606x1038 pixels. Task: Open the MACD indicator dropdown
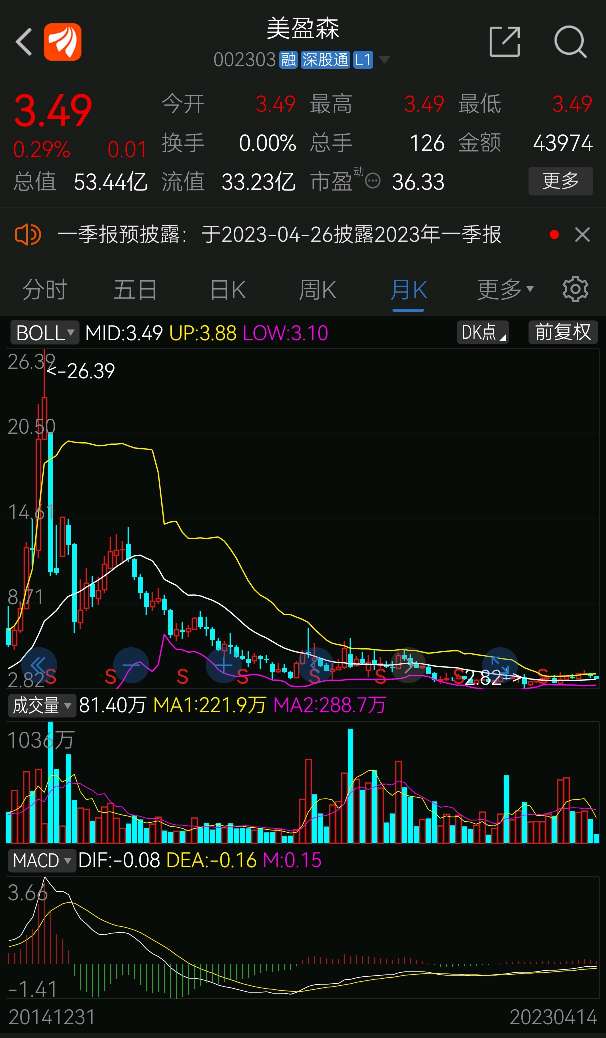[42, 861]
